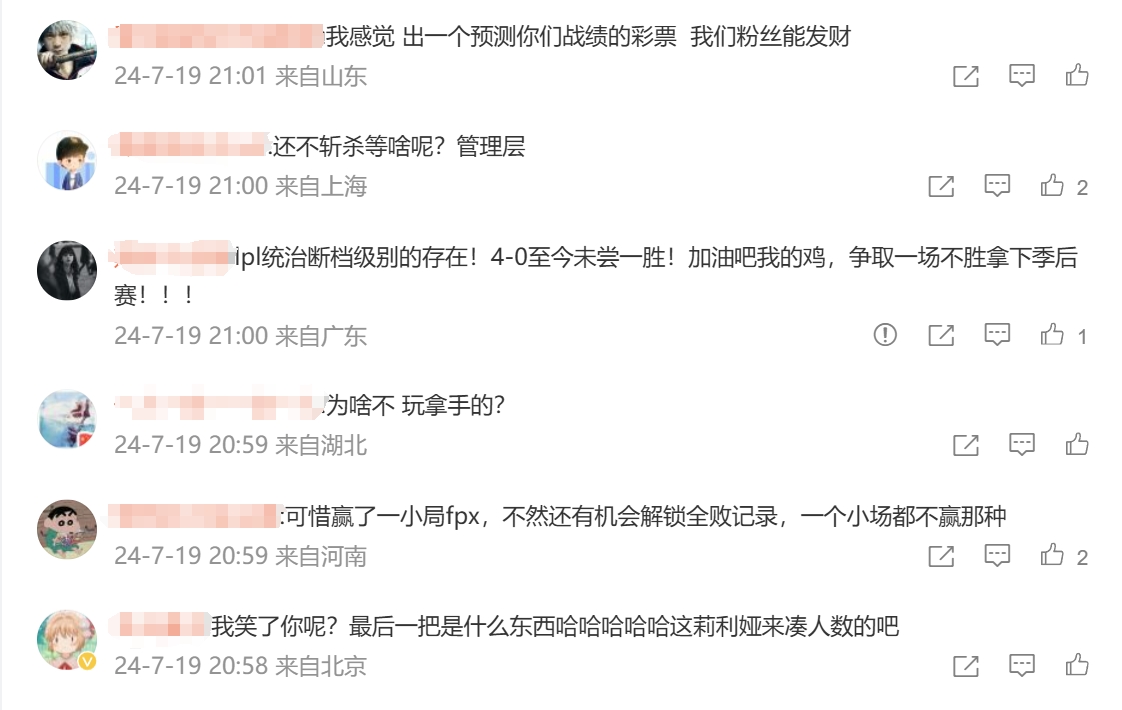
Task: Reply to the fpx comment from 河南
Action: pos(997,555)
